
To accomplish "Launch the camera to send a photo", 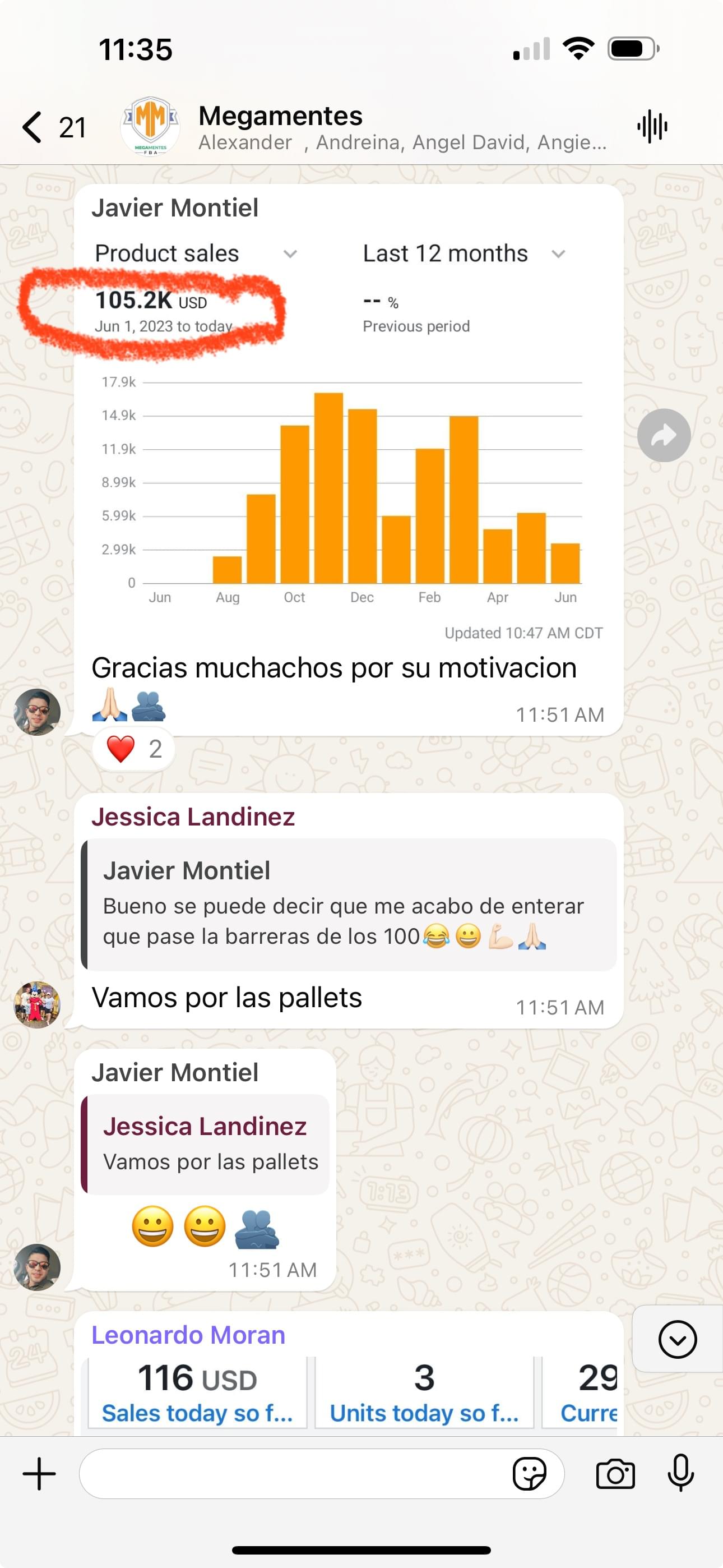I will click(x=615, y=1474).
